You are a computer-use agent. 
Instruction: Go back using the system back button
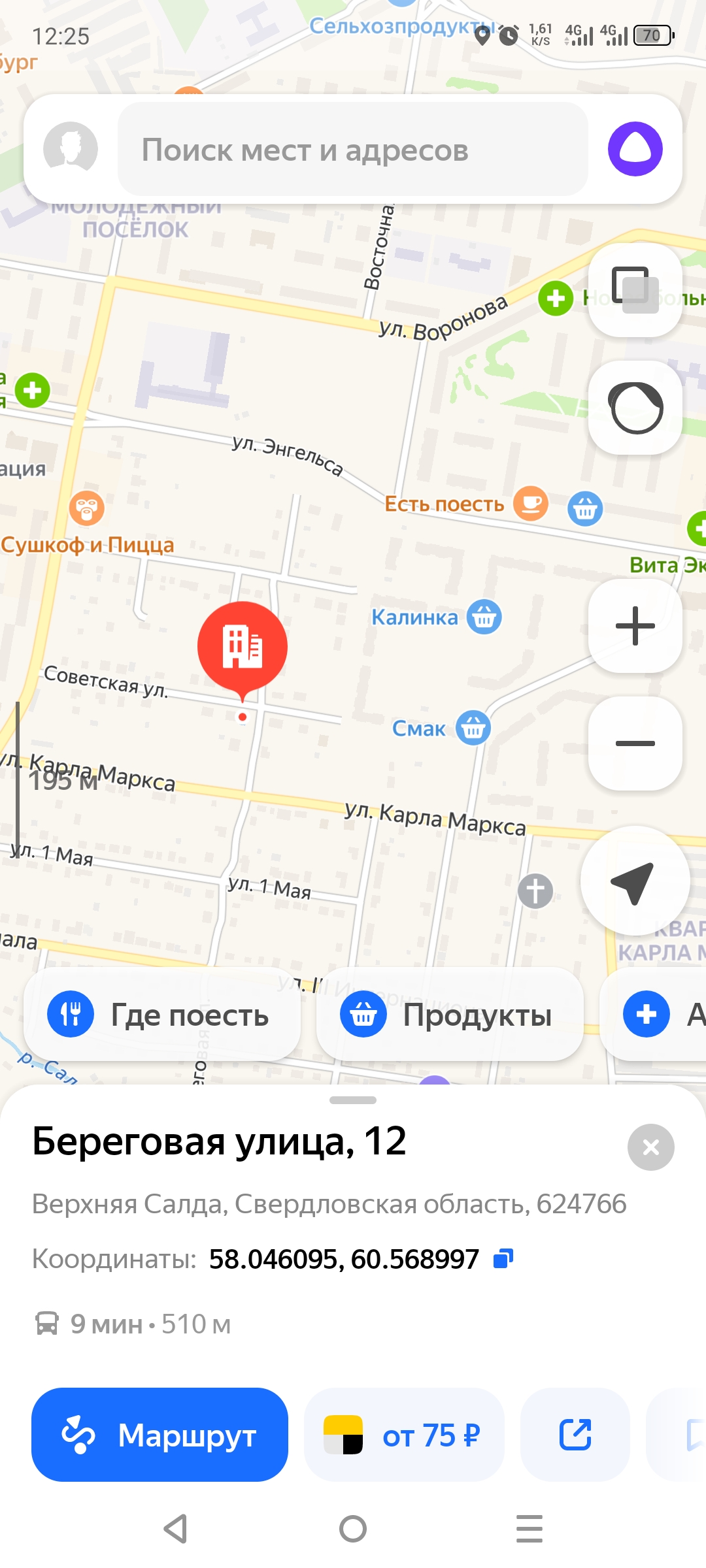(176, 1529)
